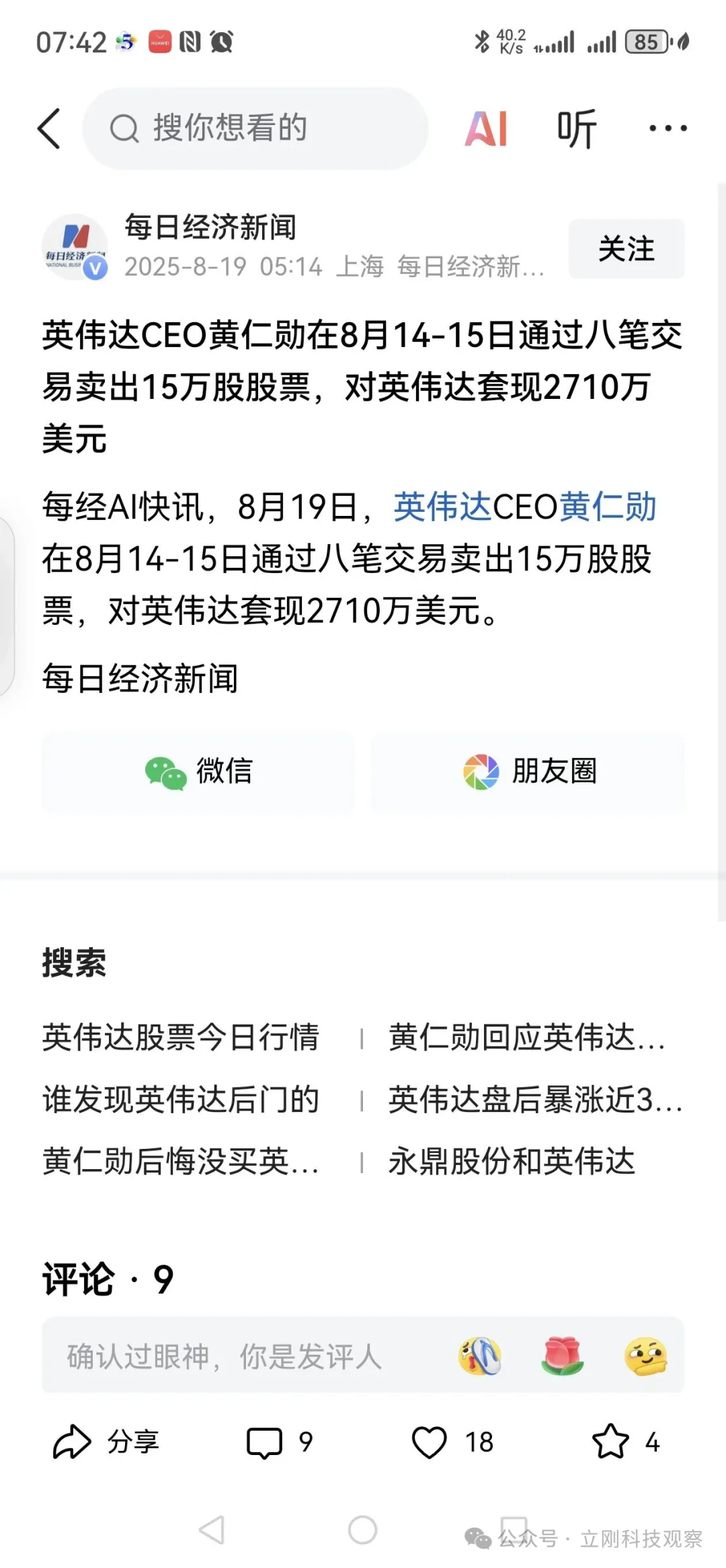This screenshot has width=726, height=1568.
Task: Go back using the top-left arrow
Action: 49,128
